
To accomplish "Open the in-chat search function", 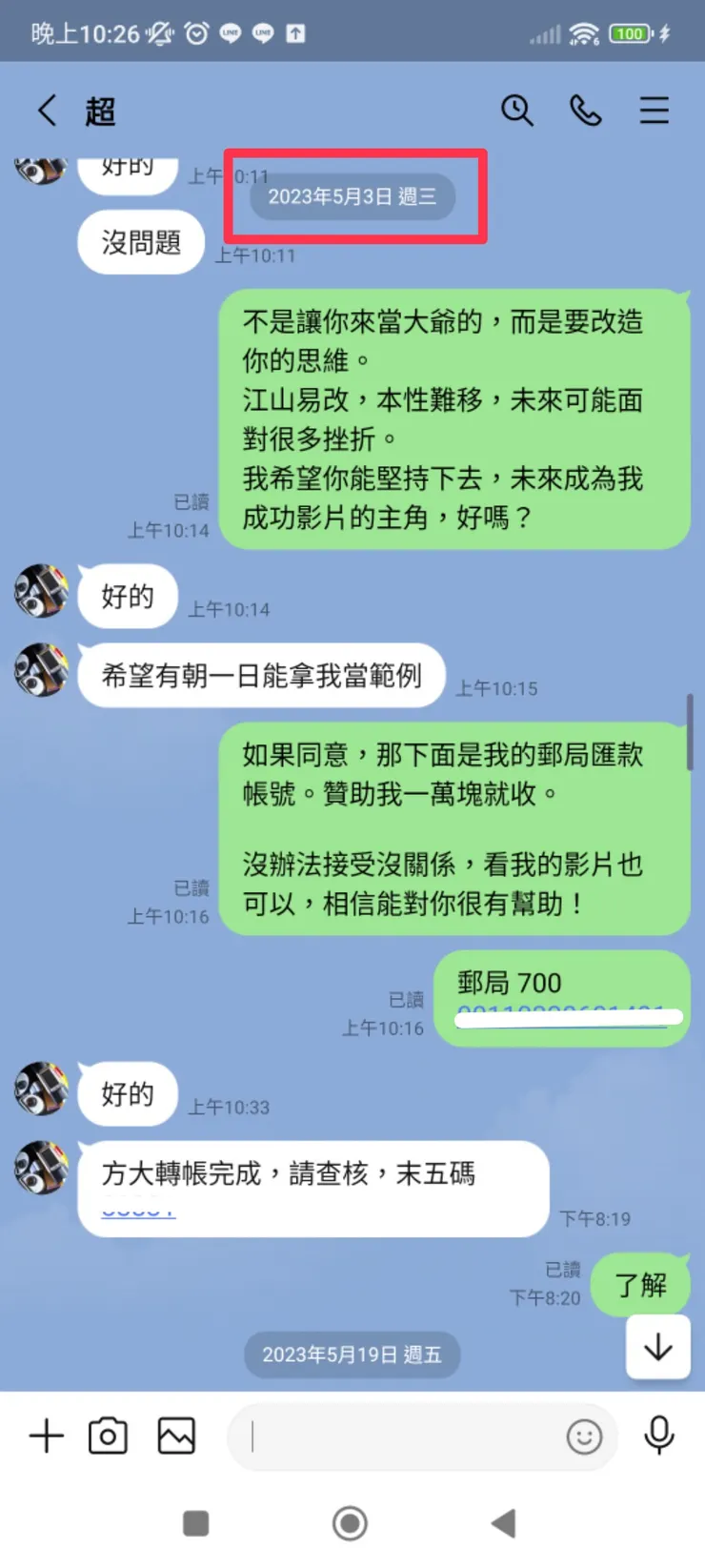I will pyautogui.click(x=517, y=111).
